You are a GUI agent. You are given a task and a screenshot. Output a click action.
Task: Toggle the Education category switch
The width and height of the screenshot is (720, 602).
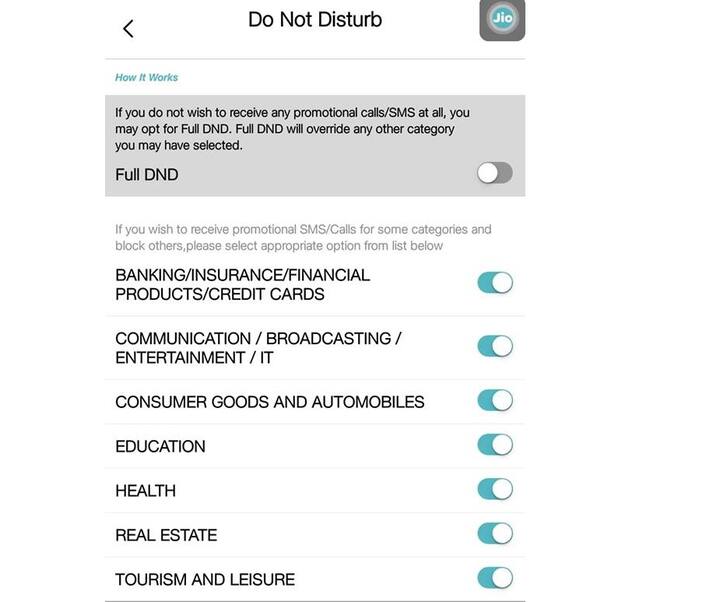[x=495, y=445]
